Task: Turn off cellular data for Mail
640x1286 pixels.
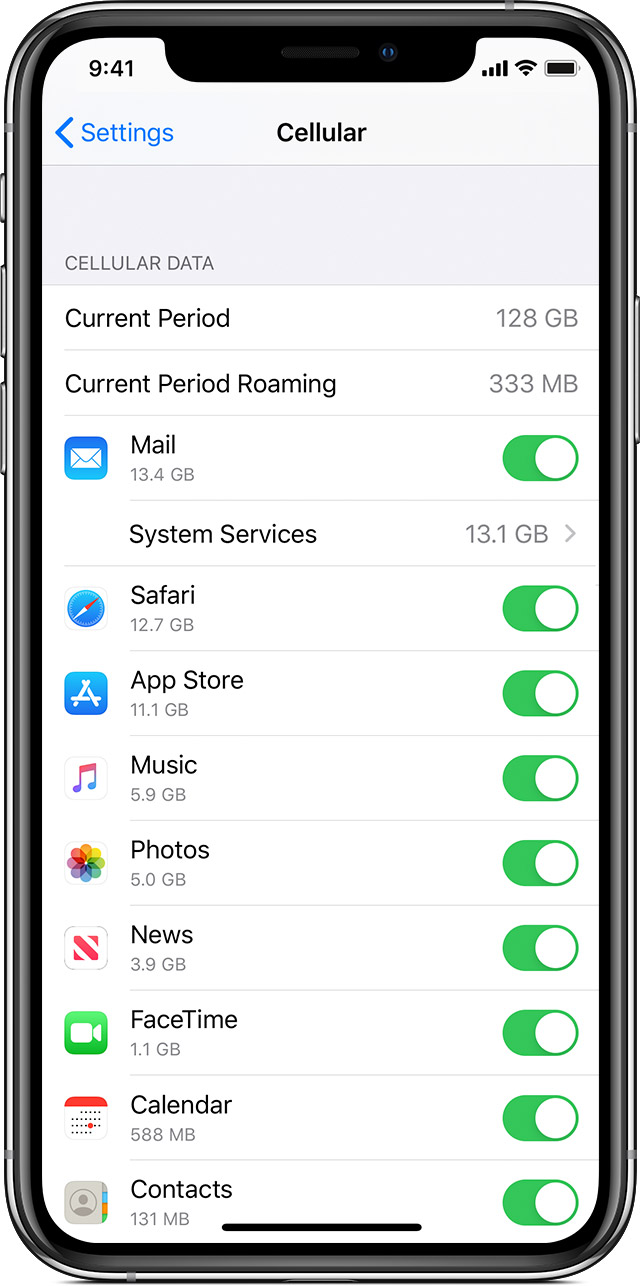Action: click(x=540, y=459)
